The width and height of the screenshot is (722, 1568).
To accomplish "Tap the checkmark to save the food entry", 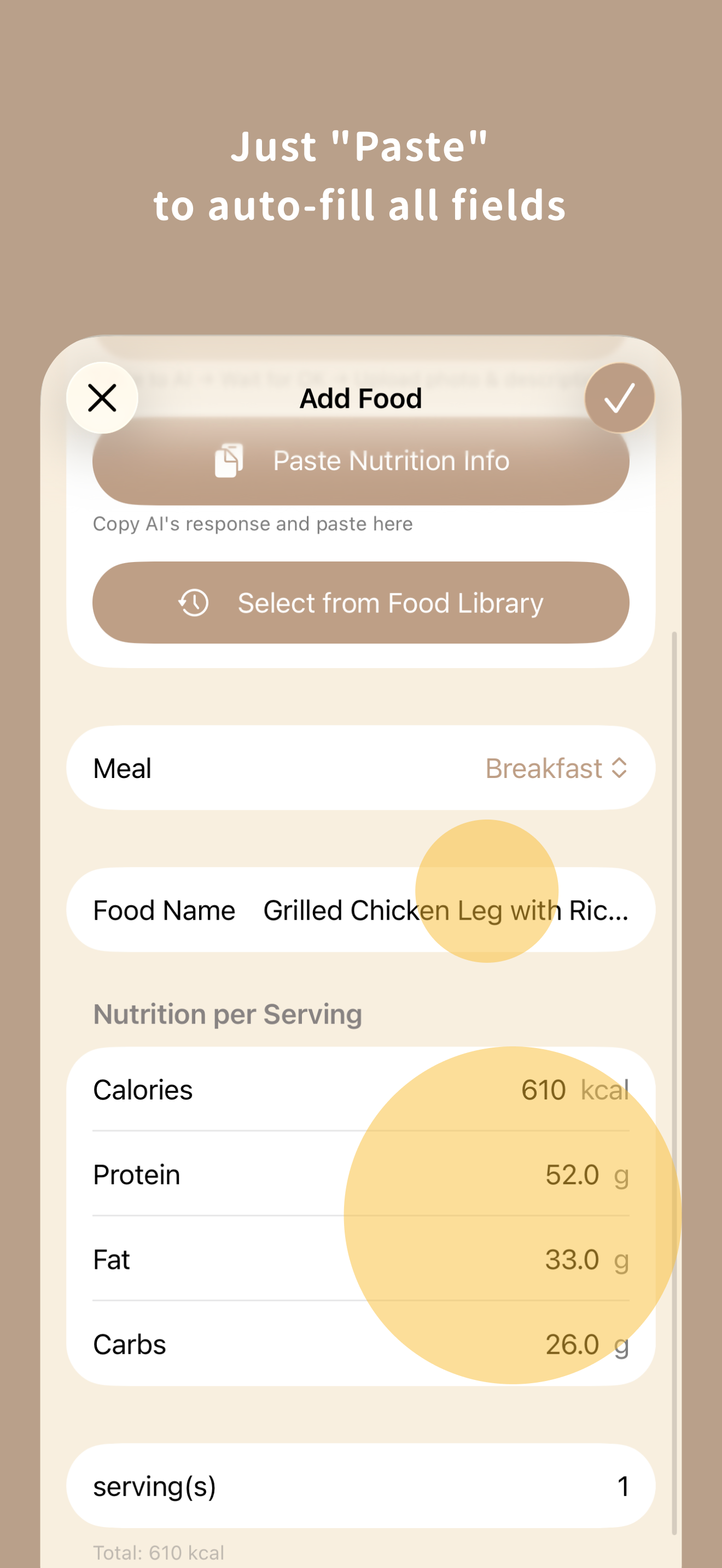I will tap(619, 399).
